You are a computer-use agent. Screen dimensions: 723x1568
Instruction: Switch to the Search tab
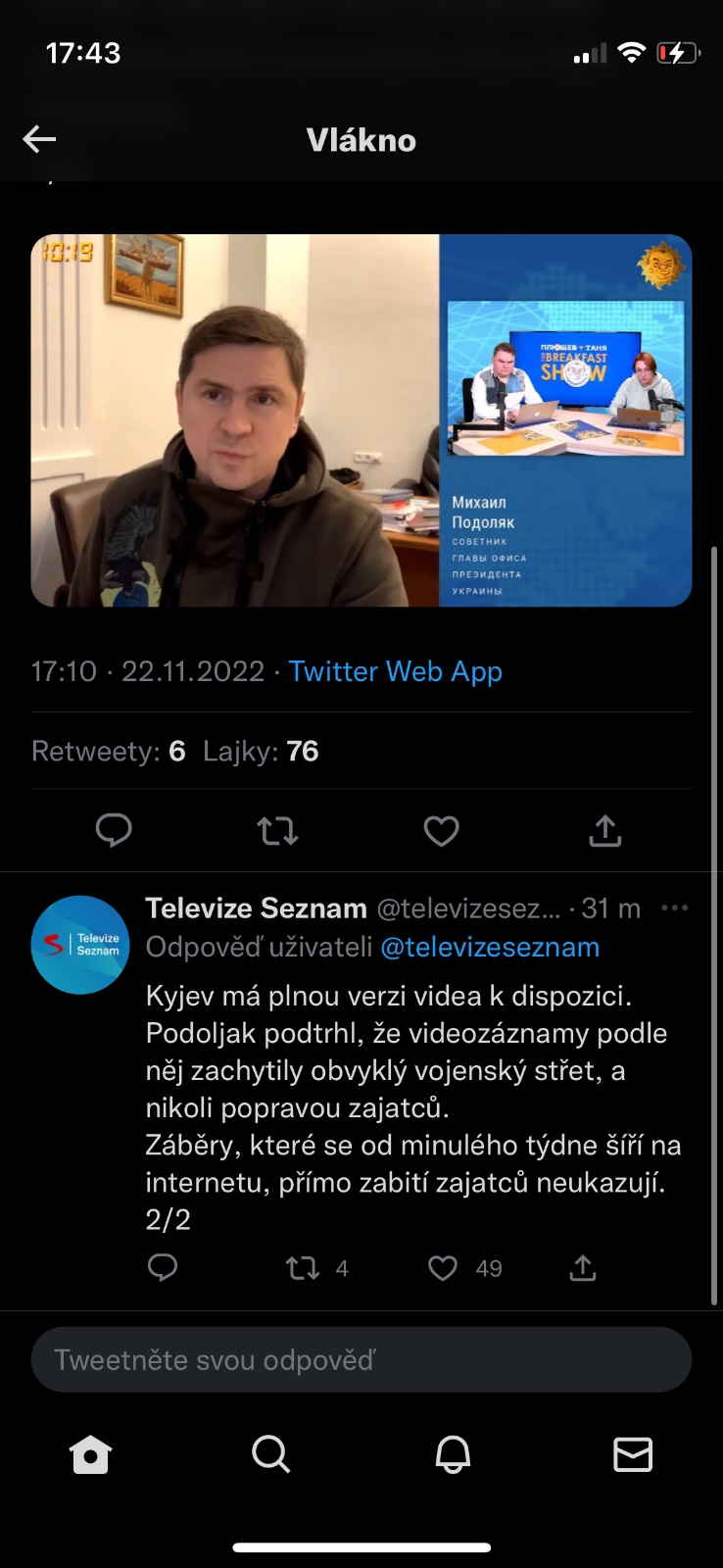coord(270,1455)
